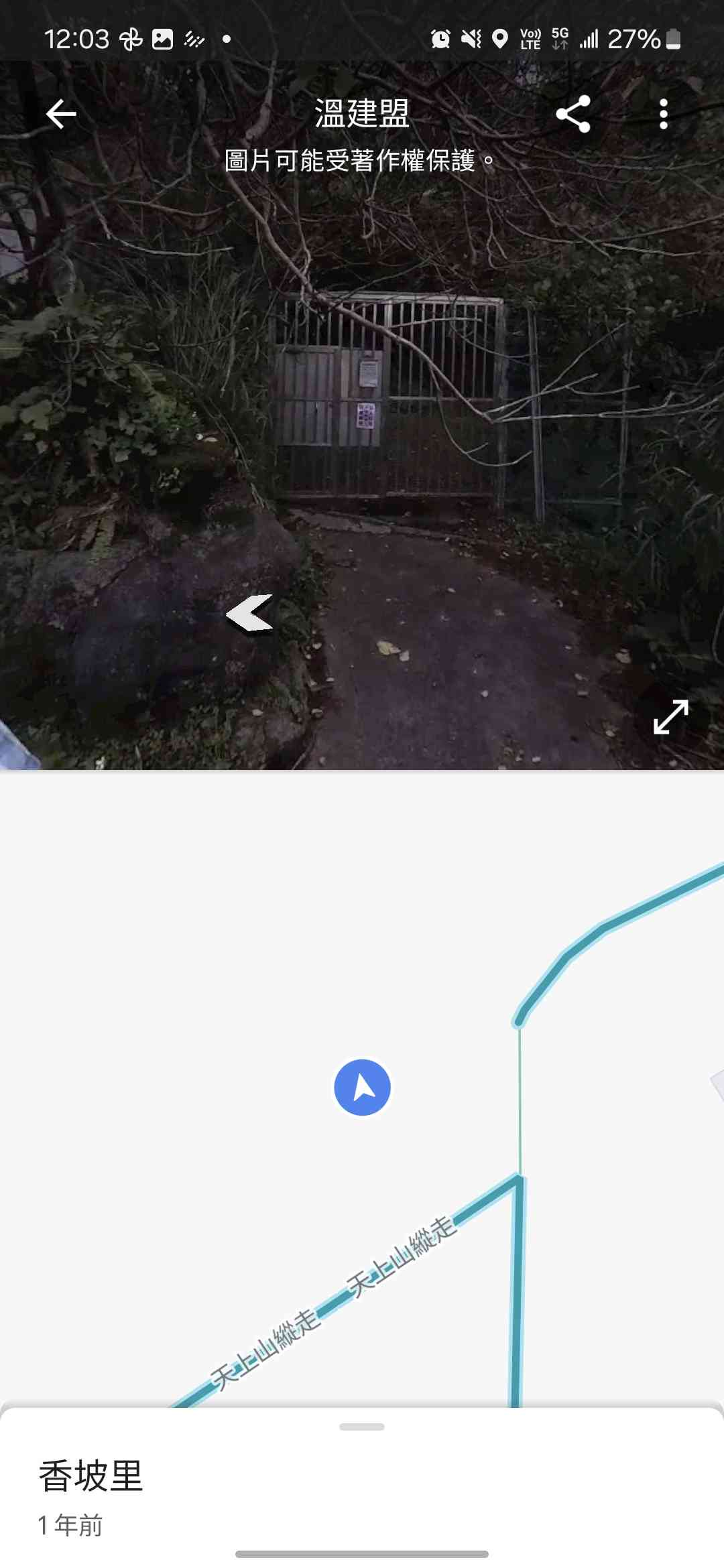Screen dimensions: 724x1568
Task: Go back using the top-left arrow
Action: coord(61,114)
